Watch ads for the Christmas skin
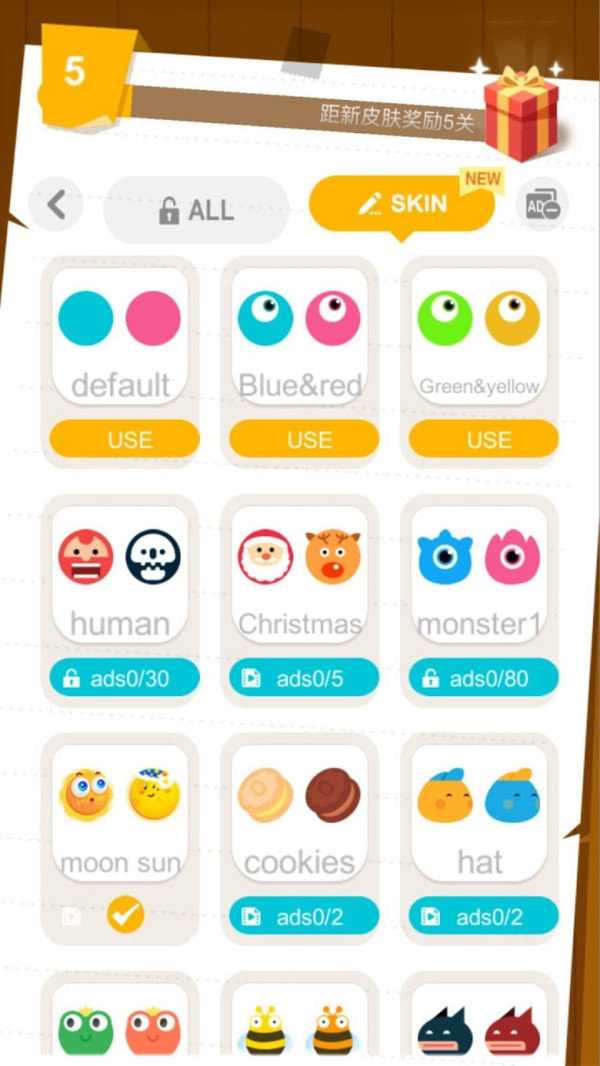The image size is (600, 1066). pos(304,679)
